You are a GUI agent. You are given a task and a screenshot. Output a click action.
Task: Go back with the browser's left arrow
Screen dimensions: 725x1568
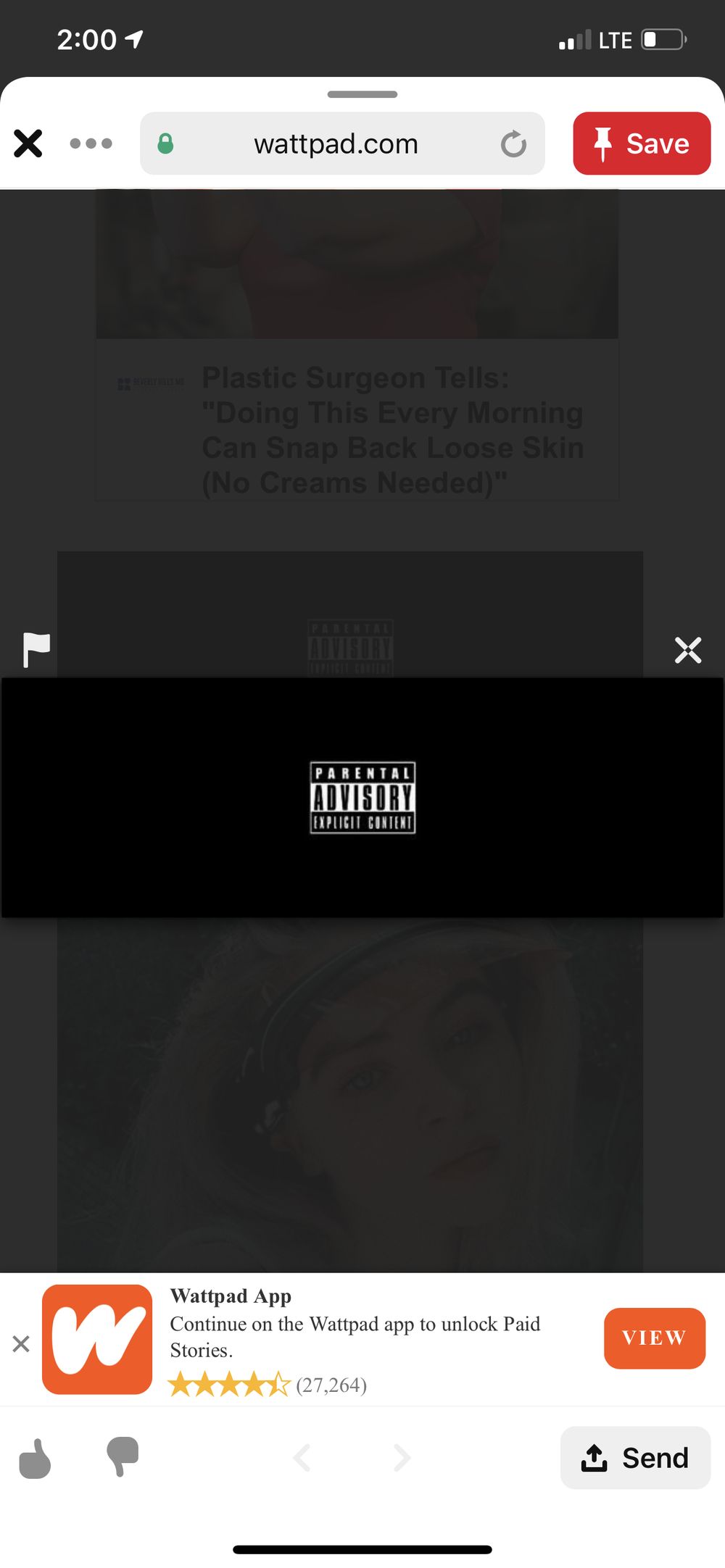302,1457
